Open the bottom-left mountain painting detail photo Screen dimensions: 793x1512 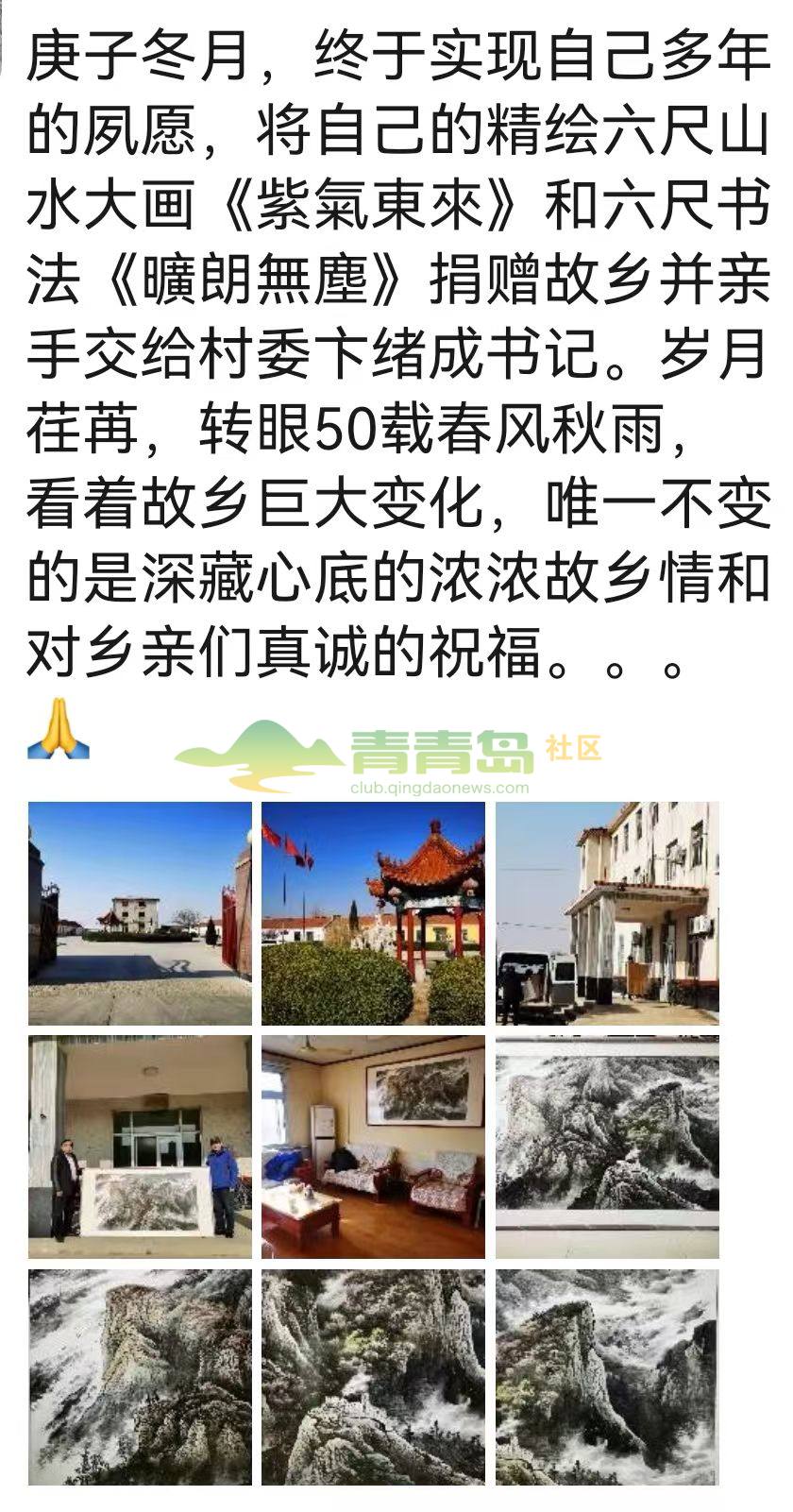tap(140, 1380)
